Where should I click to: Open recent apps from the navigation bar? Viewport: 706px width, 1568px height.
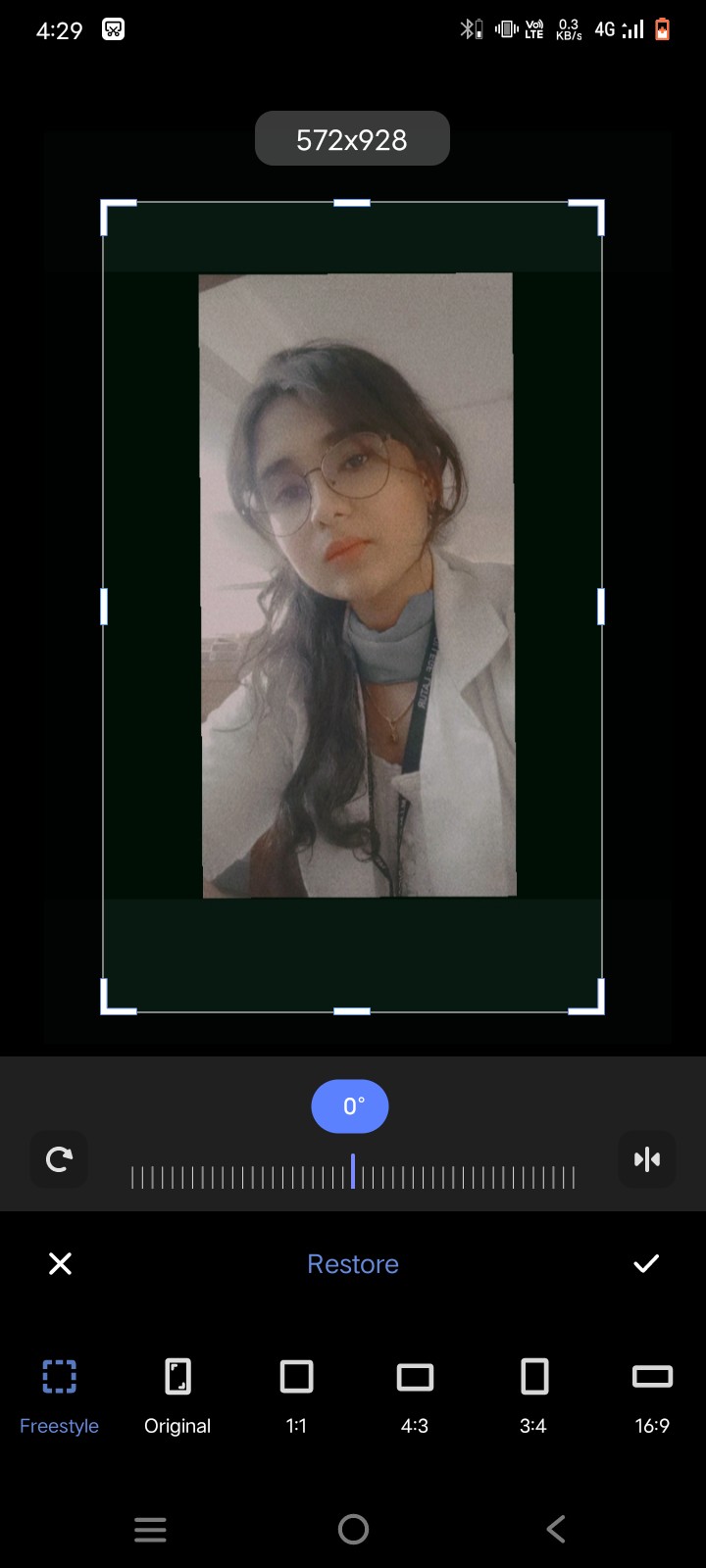click(150, 1529)
